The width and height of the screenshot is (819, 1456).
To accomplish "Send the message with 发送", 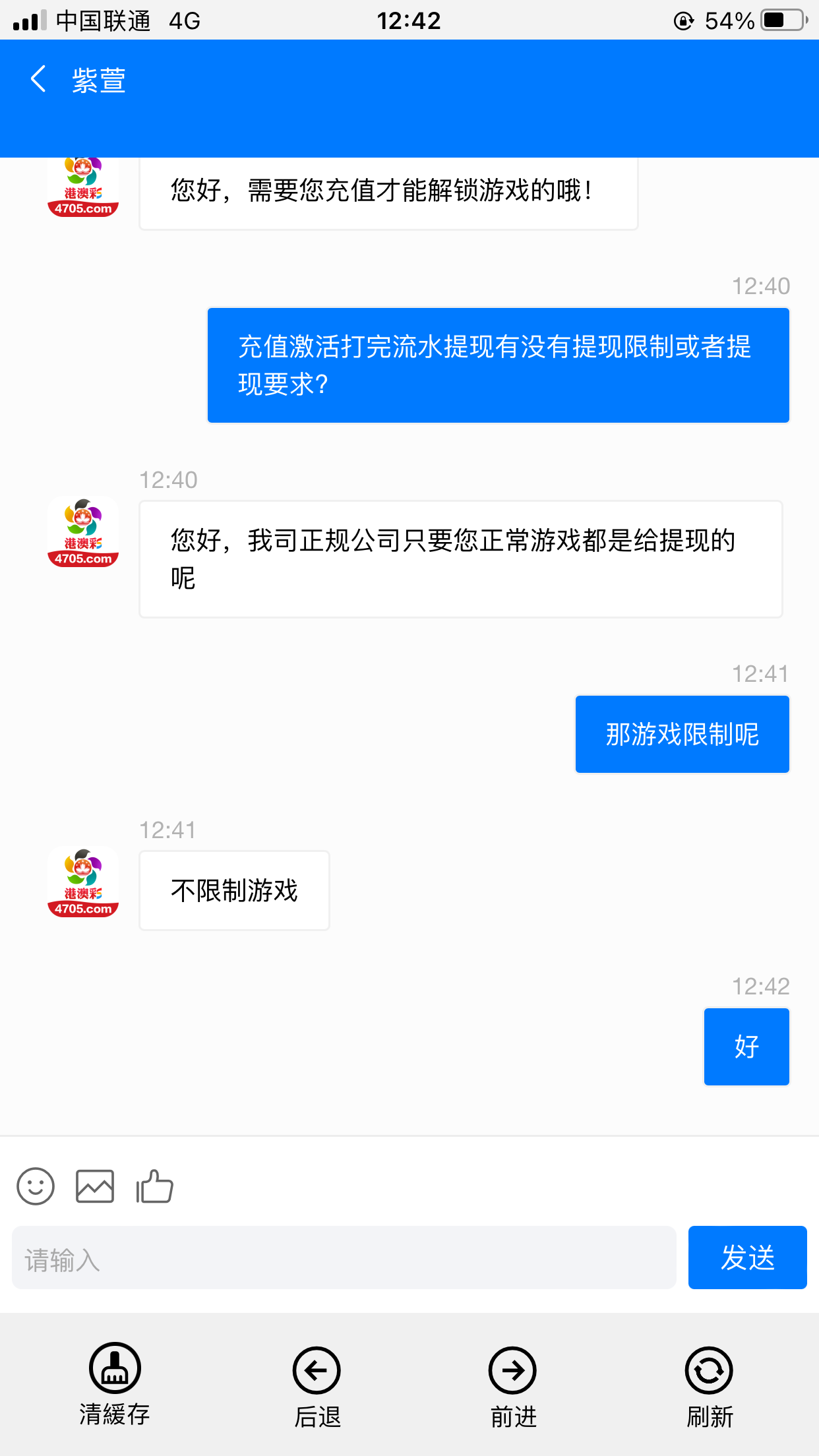I will pos(747,1258).
